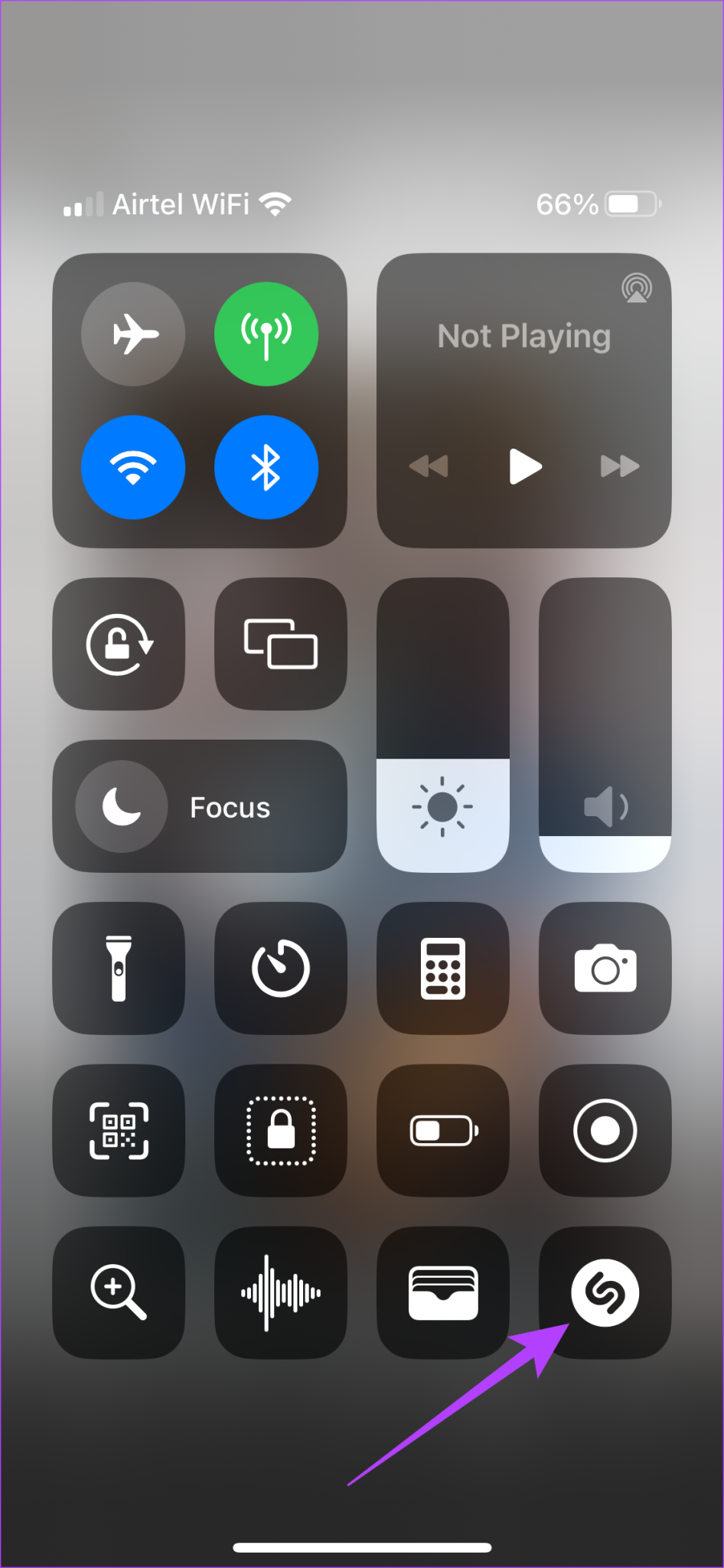Screen dimensions: 724x1568
Task: Open Screen Mirroring options
Action: coord(280,644)
